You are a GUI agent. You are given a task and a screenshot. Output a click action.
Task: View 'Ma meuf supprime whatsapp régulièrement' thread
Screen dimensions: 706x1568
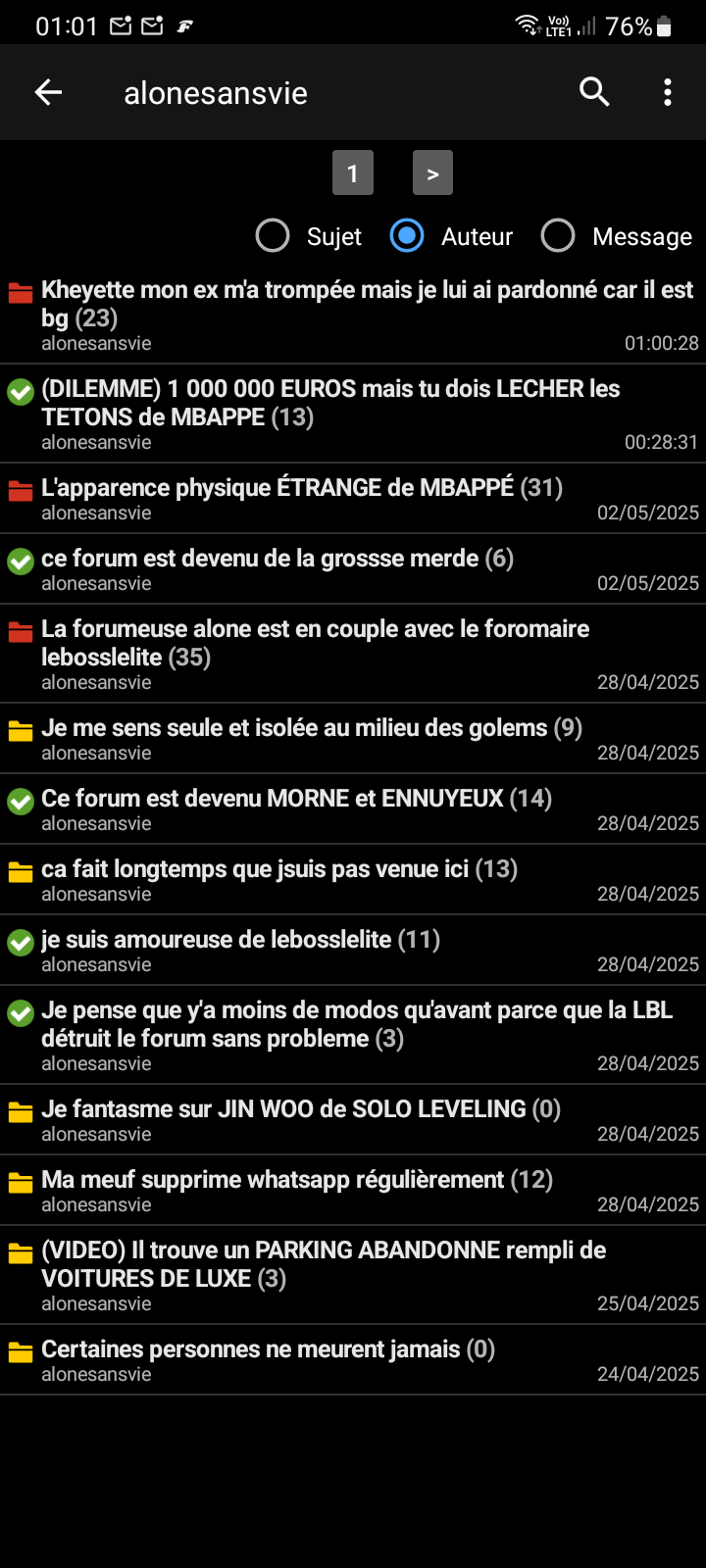click(353, 1190)
